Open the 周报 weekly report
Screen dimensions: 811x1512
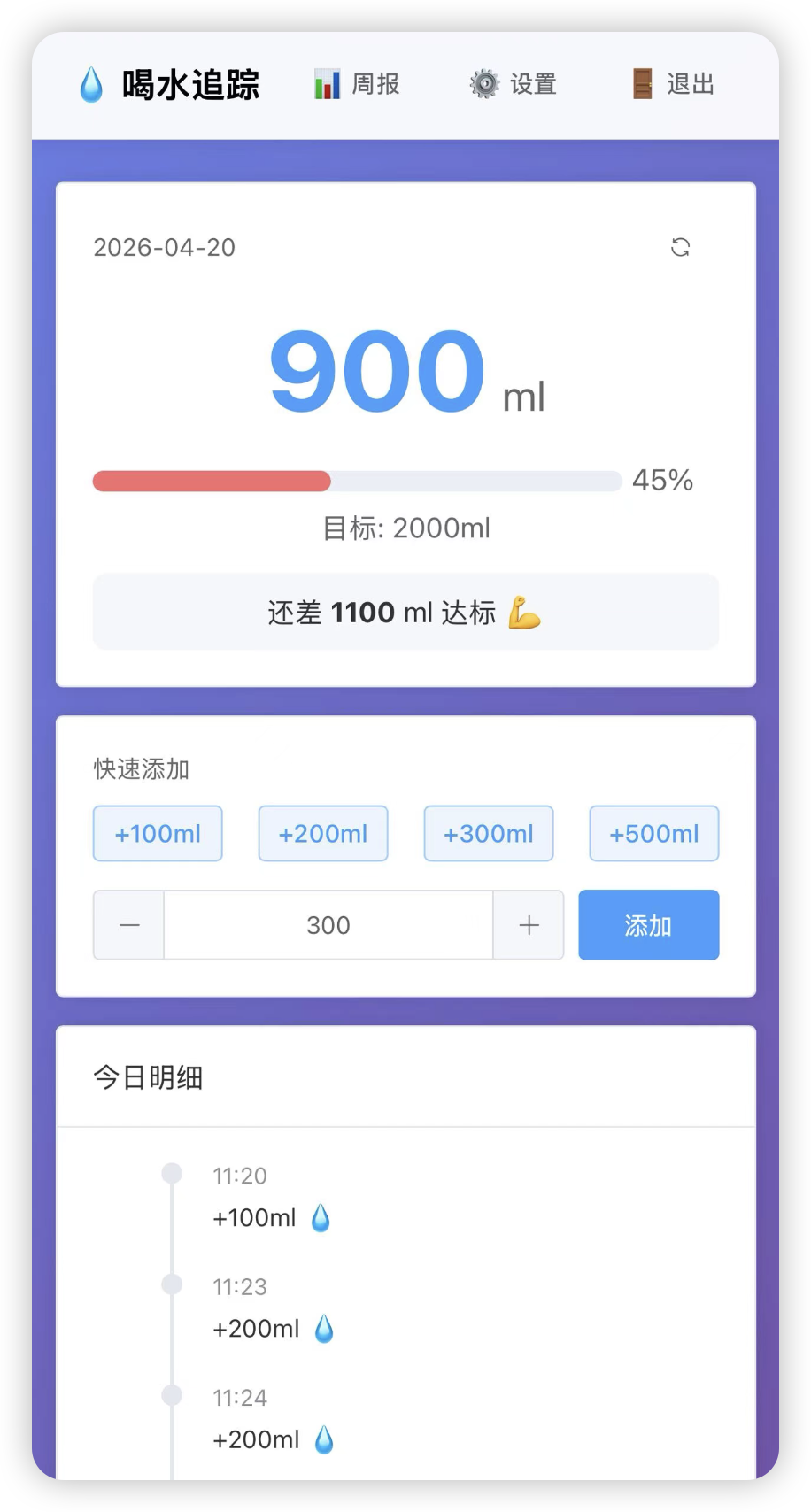tap(357, 85)
